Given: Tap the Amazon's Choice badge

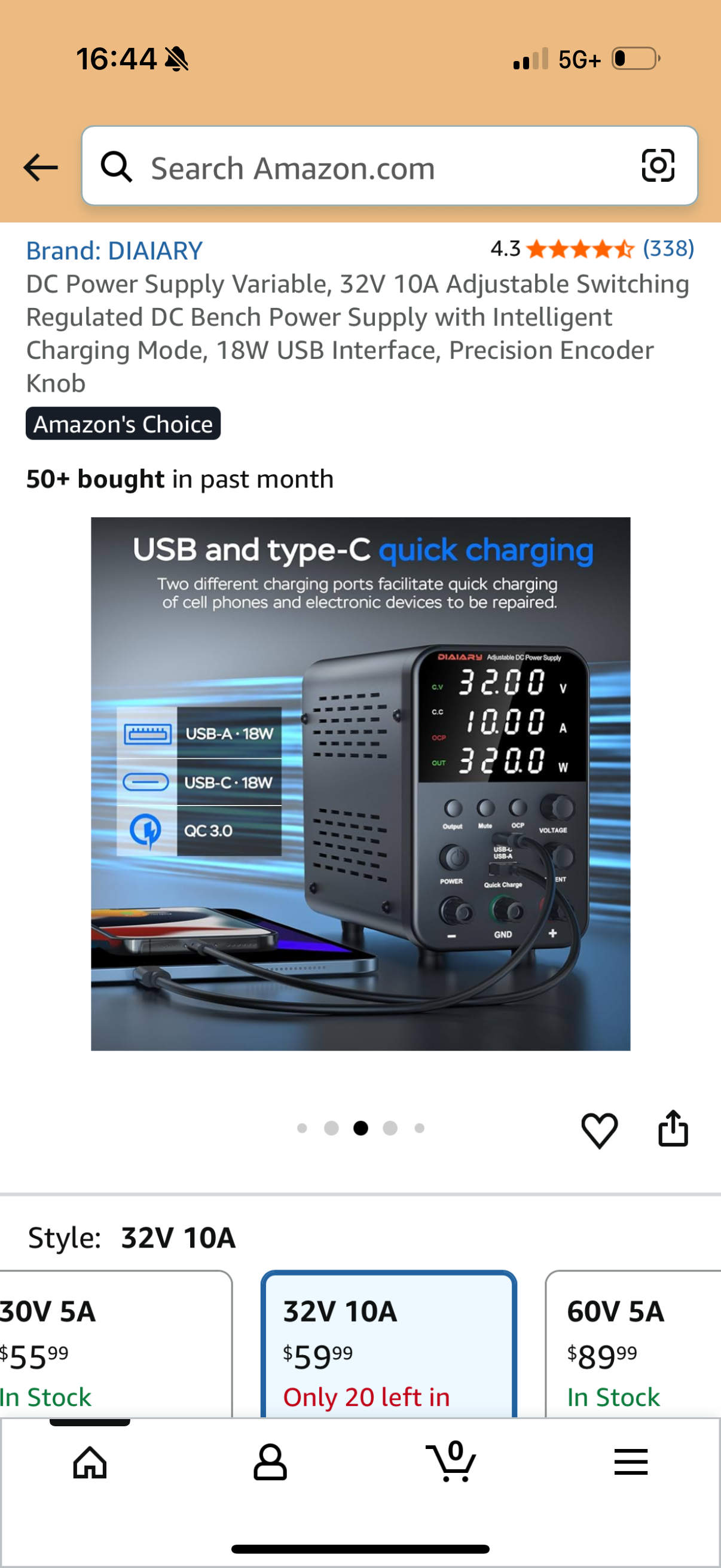Looking at the screenshot, I should pos(123,423).
